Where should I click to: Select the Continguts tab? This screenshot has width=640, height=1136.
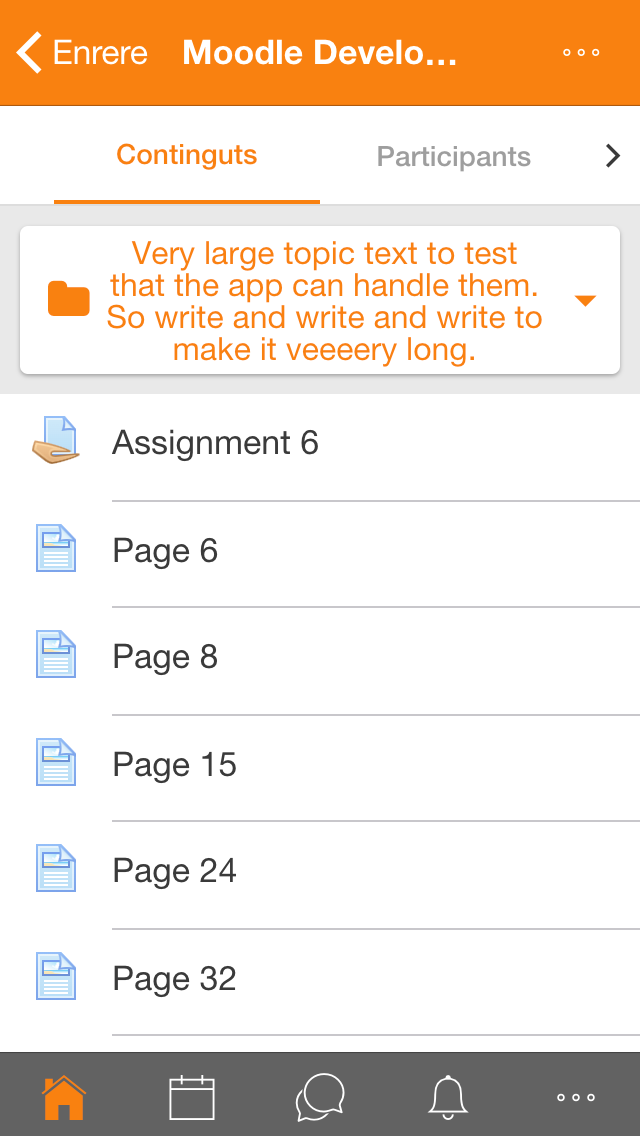[187, 155]
